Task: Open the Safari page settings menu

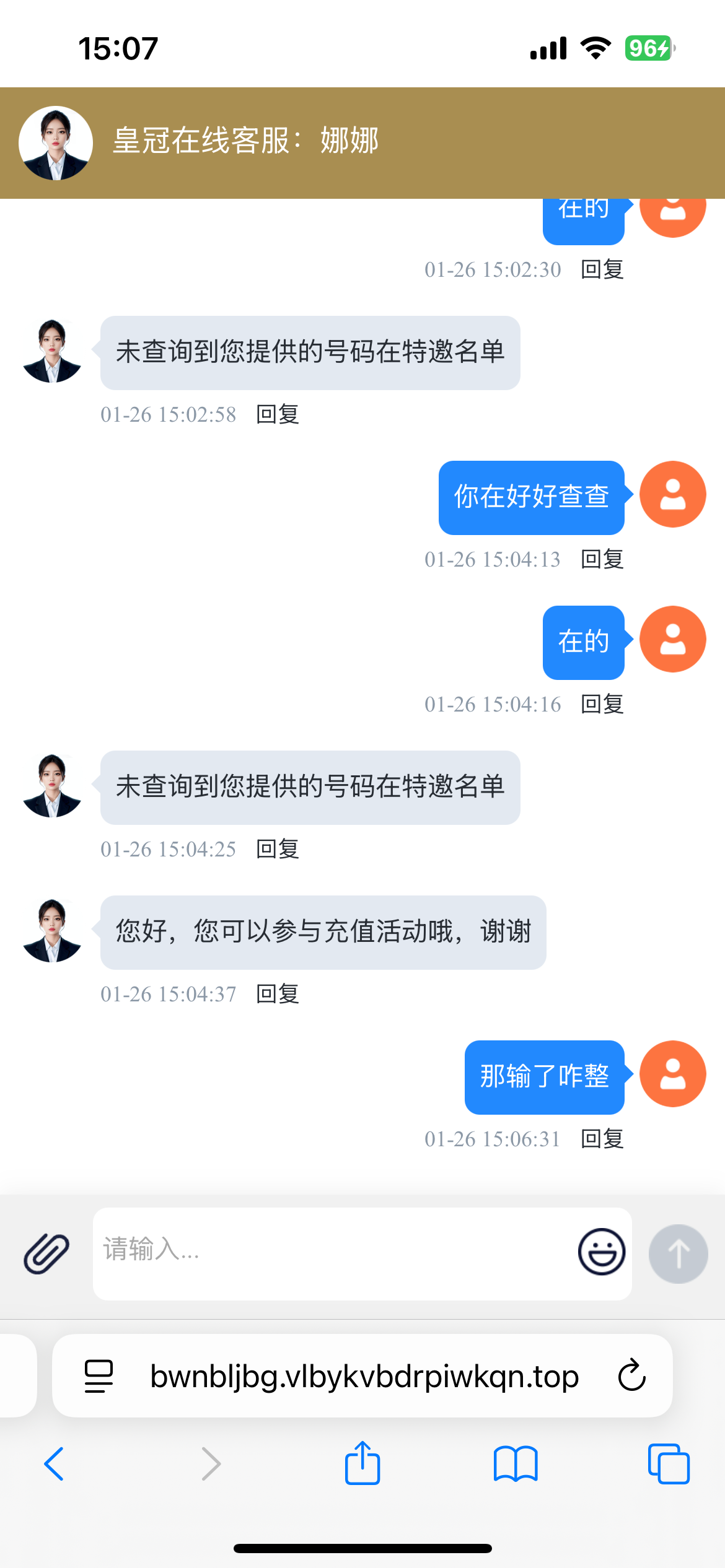Action: (x=99, y=1376)
